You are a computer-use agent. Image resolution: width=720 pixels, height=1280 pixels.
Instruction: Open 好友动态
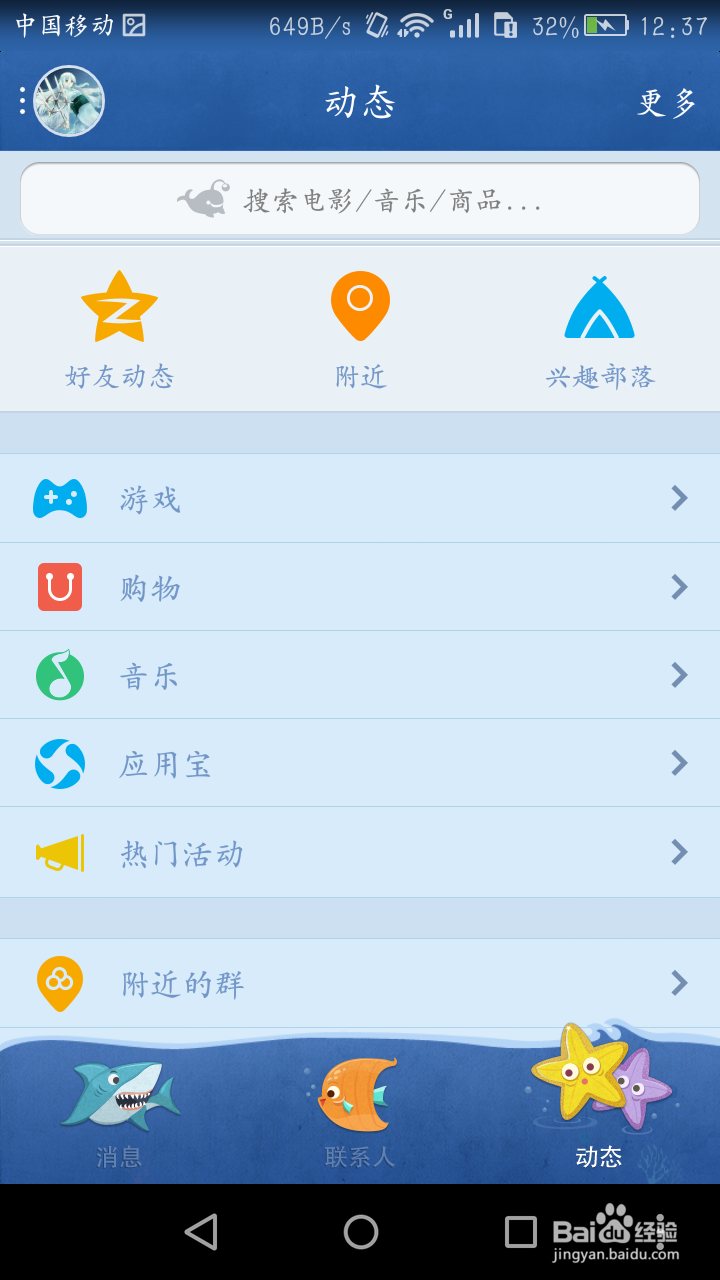[120, 329]
